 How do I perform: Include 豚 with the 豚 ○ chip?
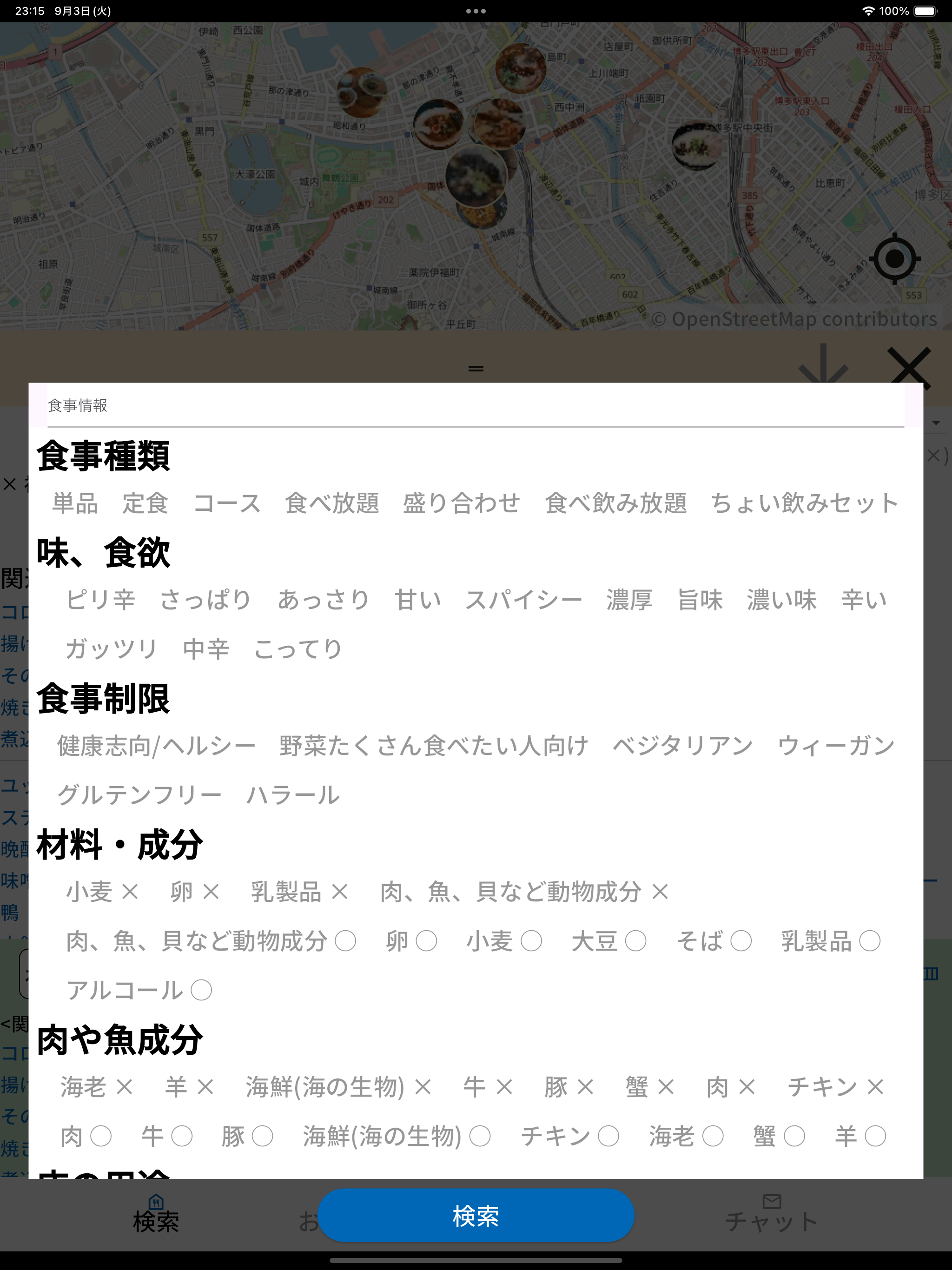pos(247,1136)
